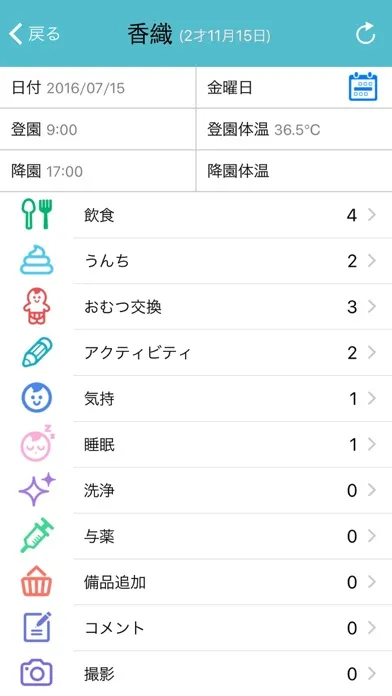Screen dimensions: 392x696
Task: Open the うんち records row
Action: (x=196, y=261)
